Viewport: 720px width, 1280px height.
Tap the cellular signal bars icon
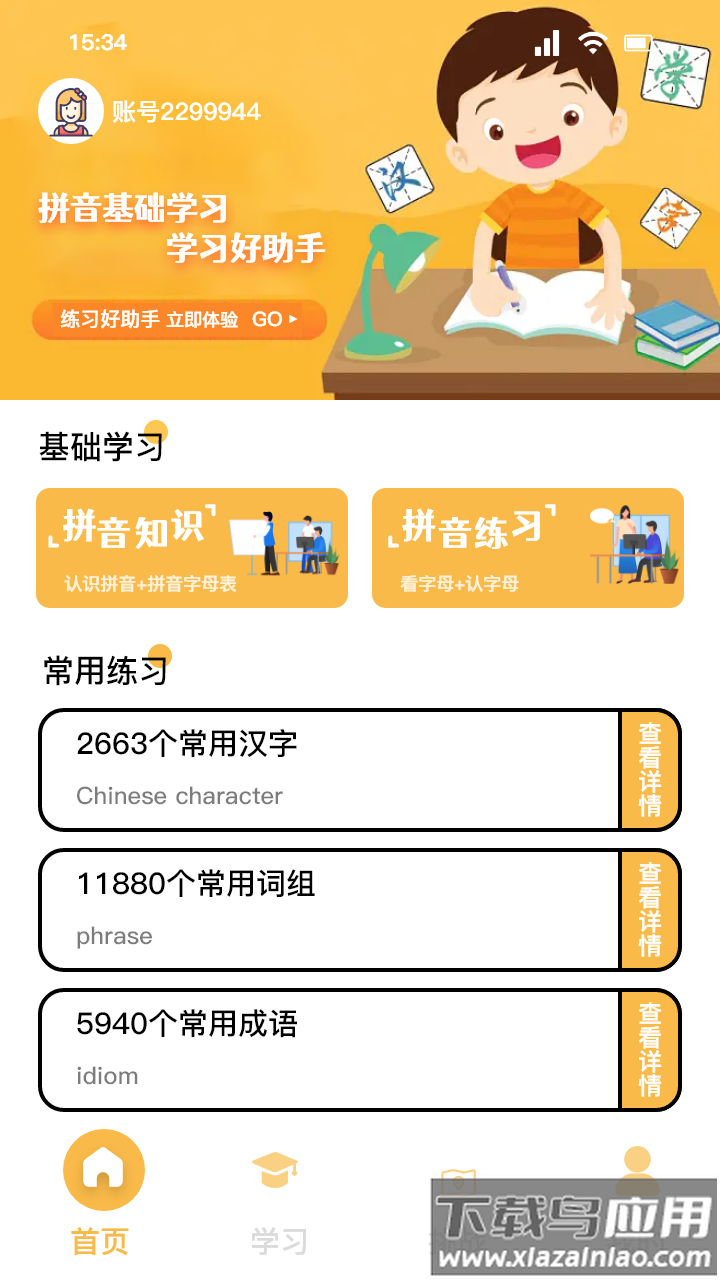tap(548, 44)
